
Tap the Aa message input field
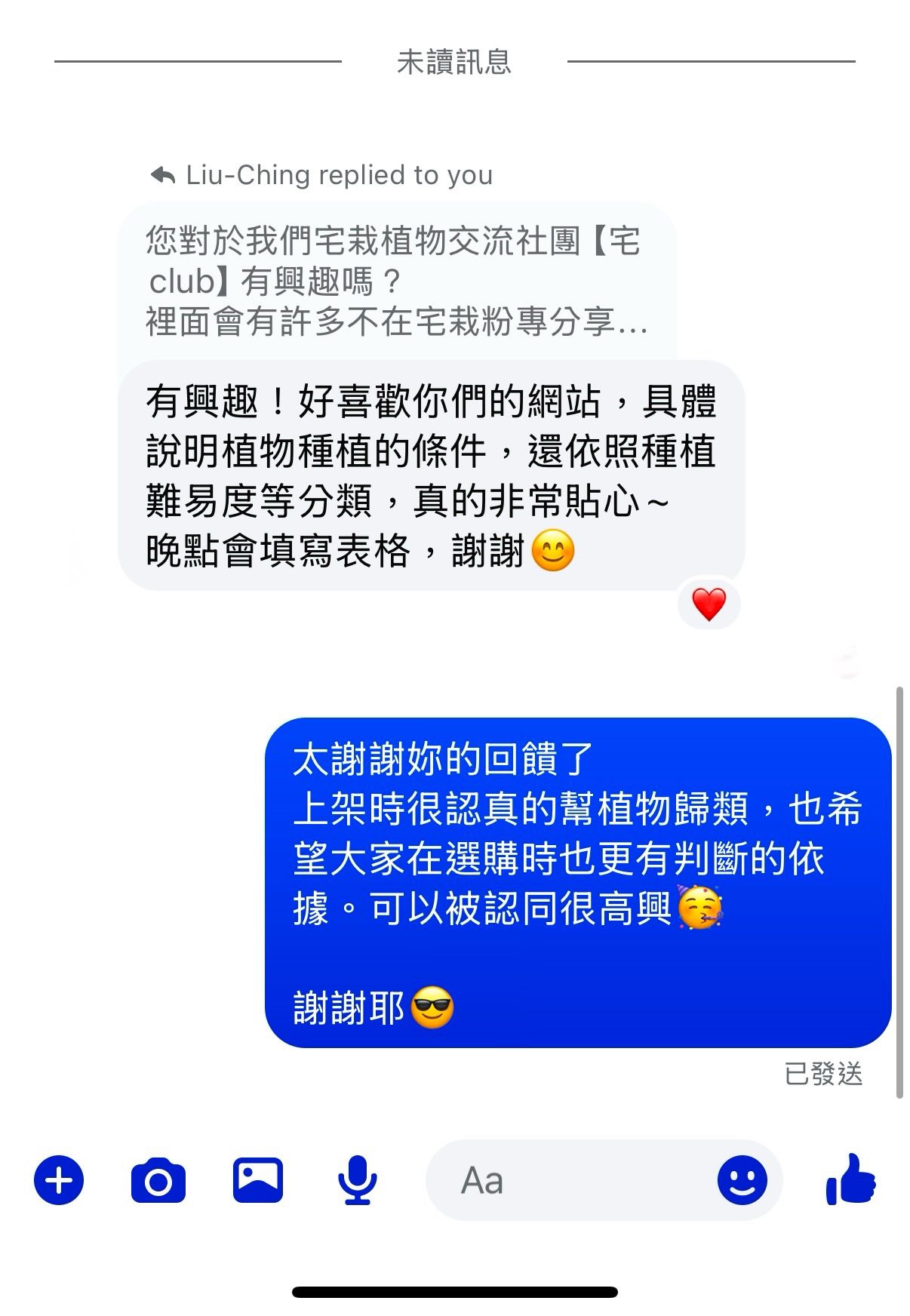pyautogui.click(x=573, y=1181)
